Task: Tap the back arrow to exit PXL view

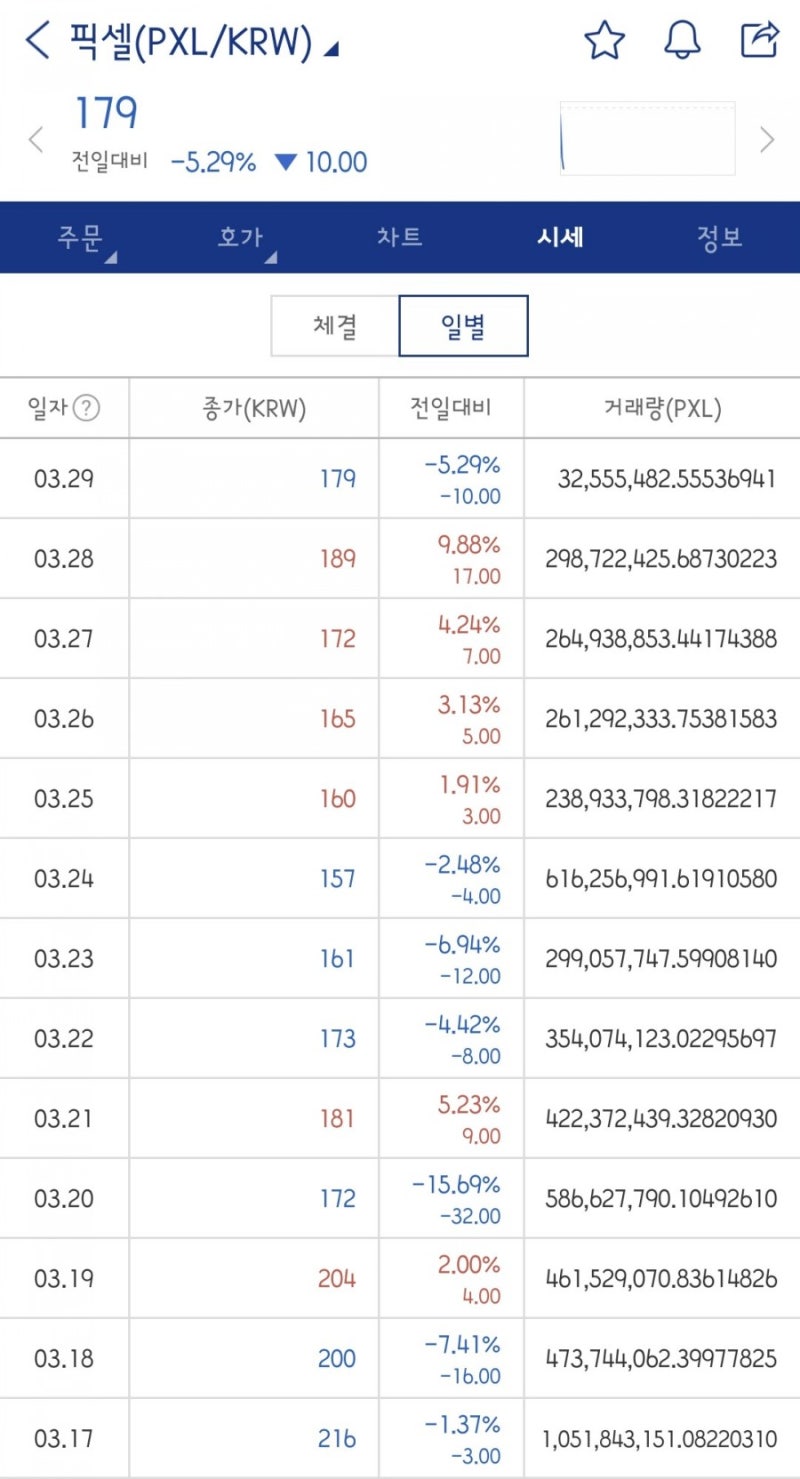Action: point(36,40)
